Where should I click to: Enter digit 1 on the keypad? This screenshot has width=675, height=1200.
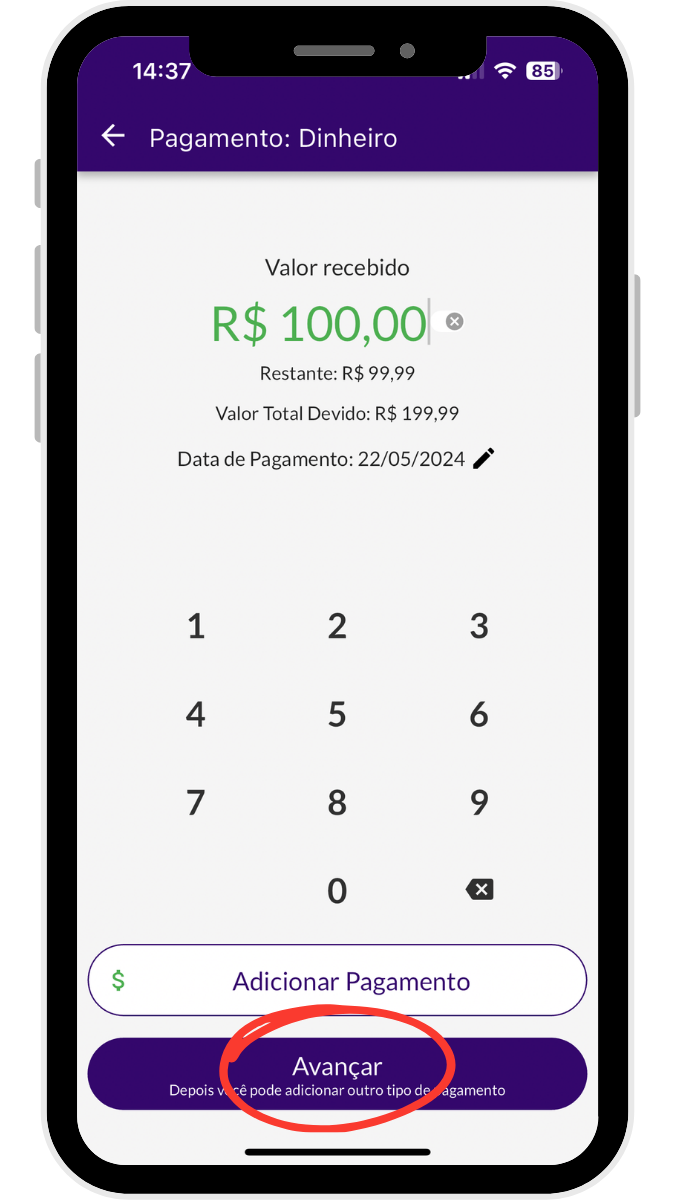196,627
